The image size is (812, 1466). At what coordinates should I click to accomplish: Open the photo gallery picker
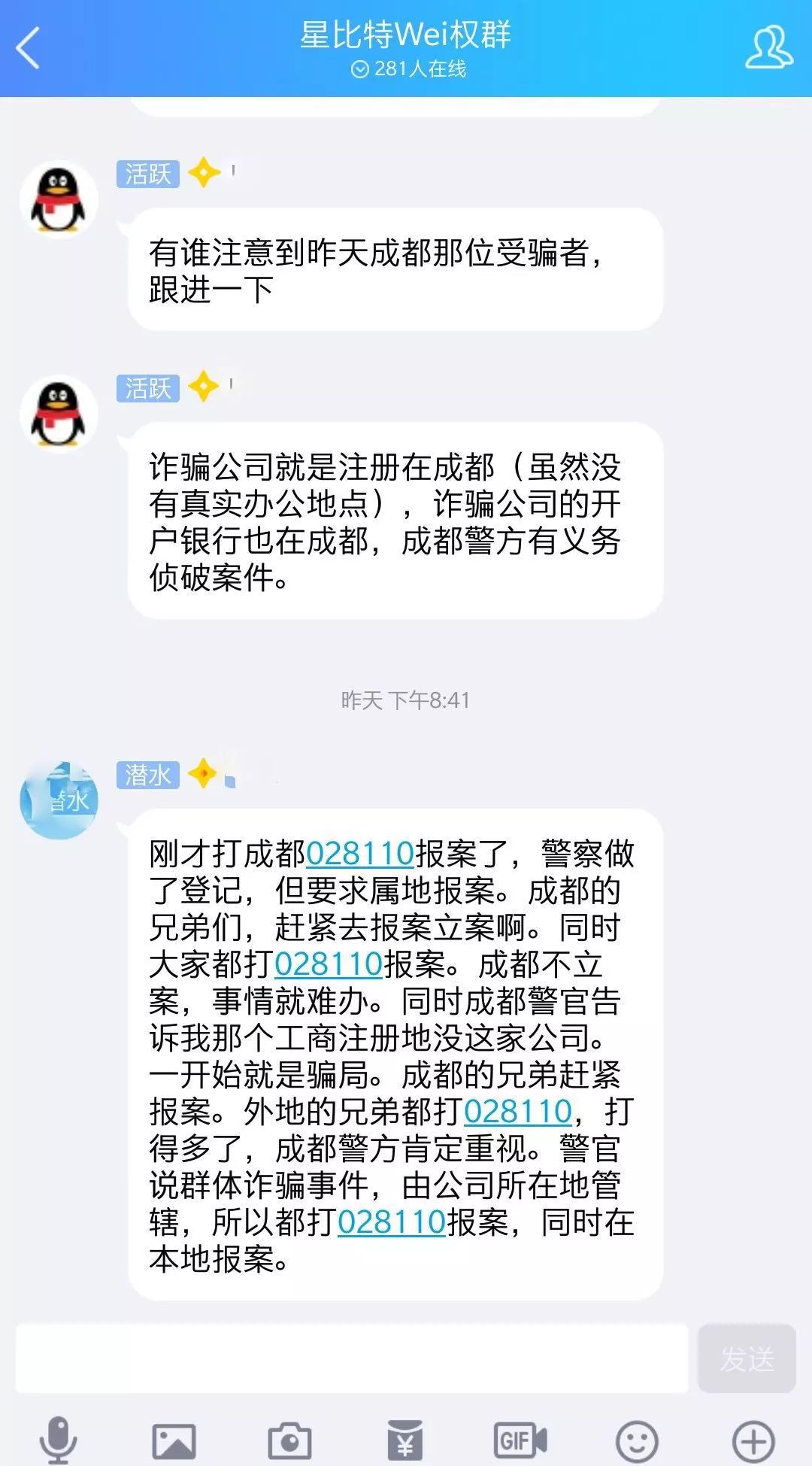[174, 1440]
